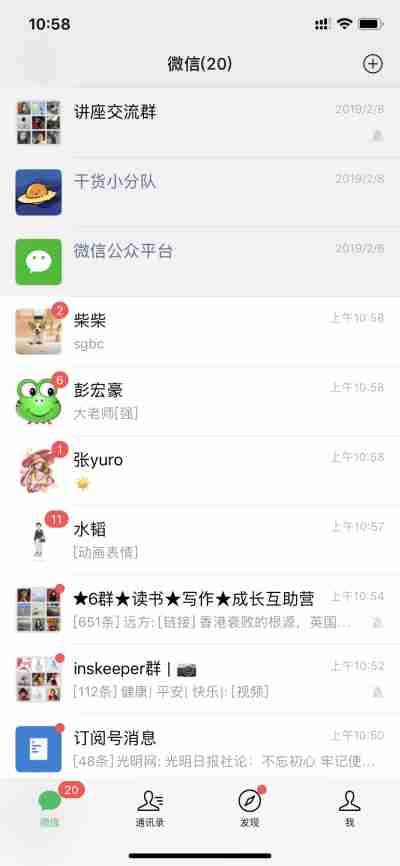Open the chat with 张yuro
The width and height of the screenshot is (400, 866).
tap(200, 471)
